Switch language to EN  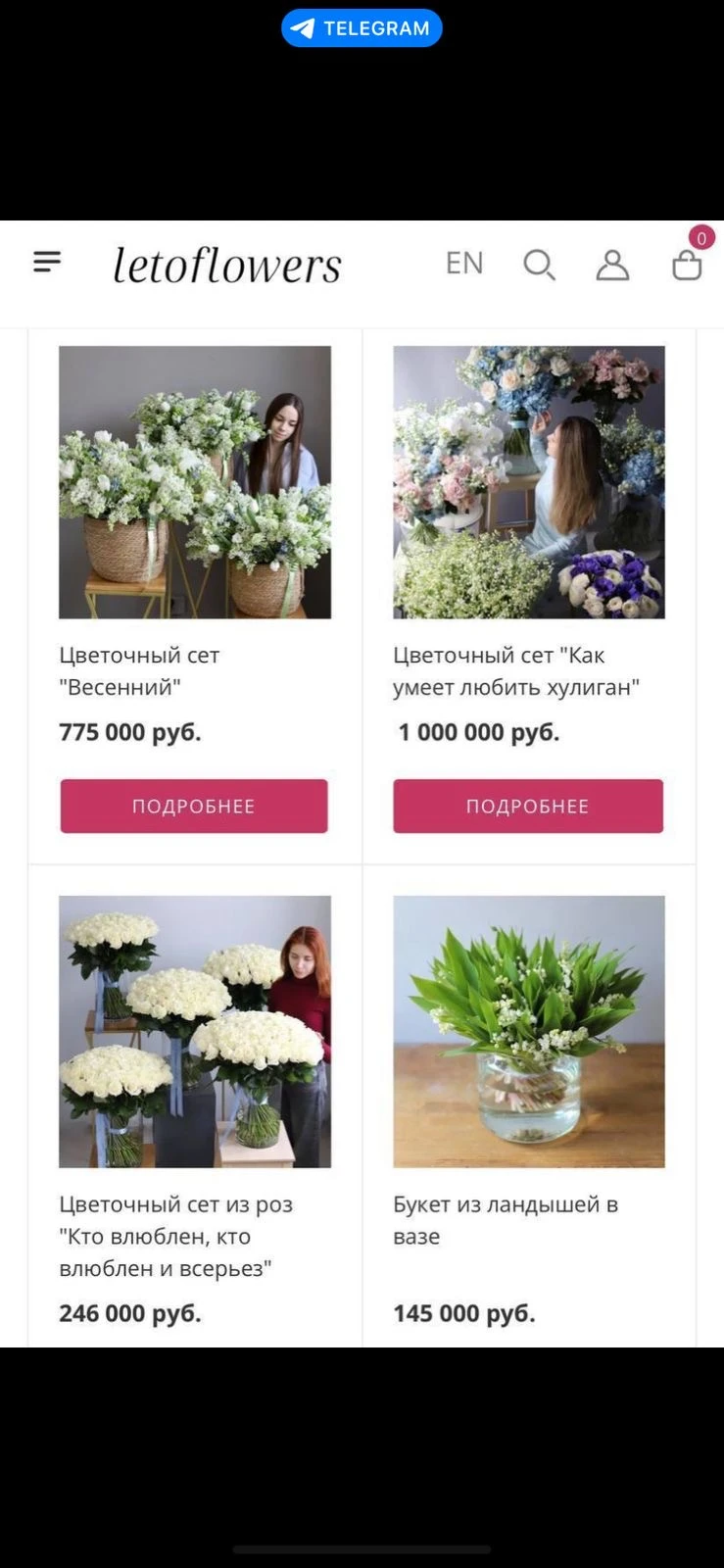[464, 263]
